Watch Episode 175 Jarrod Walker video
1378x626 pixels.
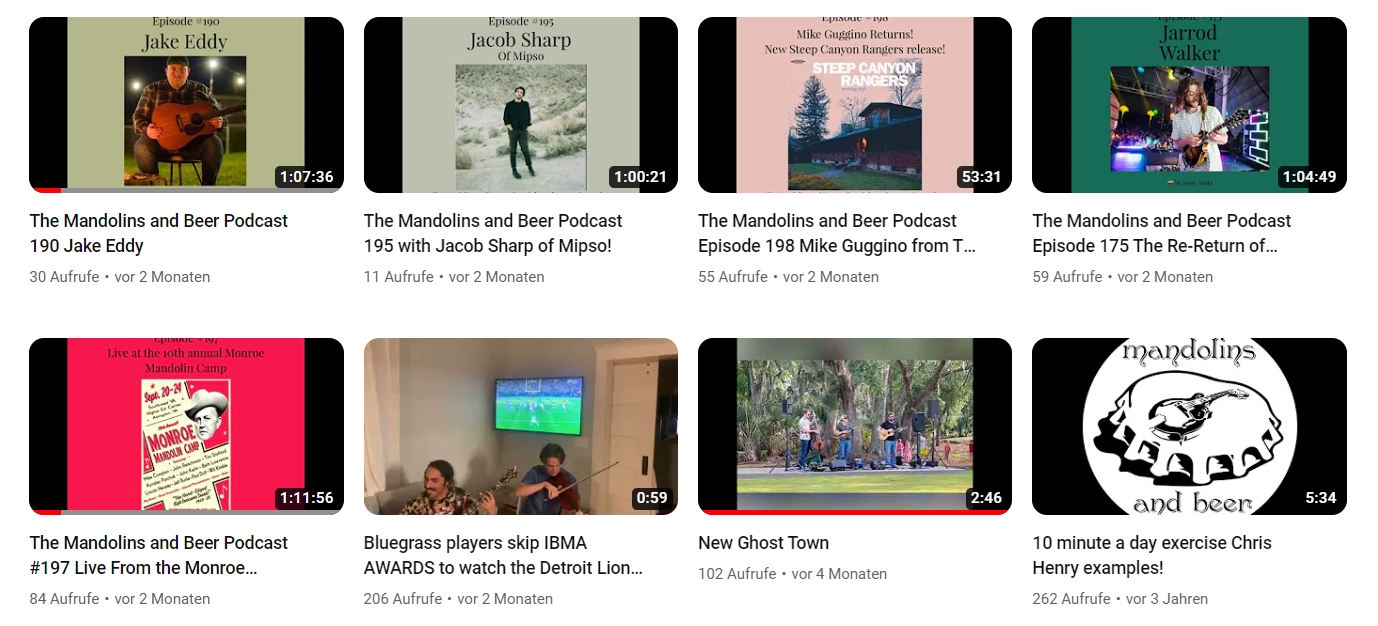(x=1189, y=105)
